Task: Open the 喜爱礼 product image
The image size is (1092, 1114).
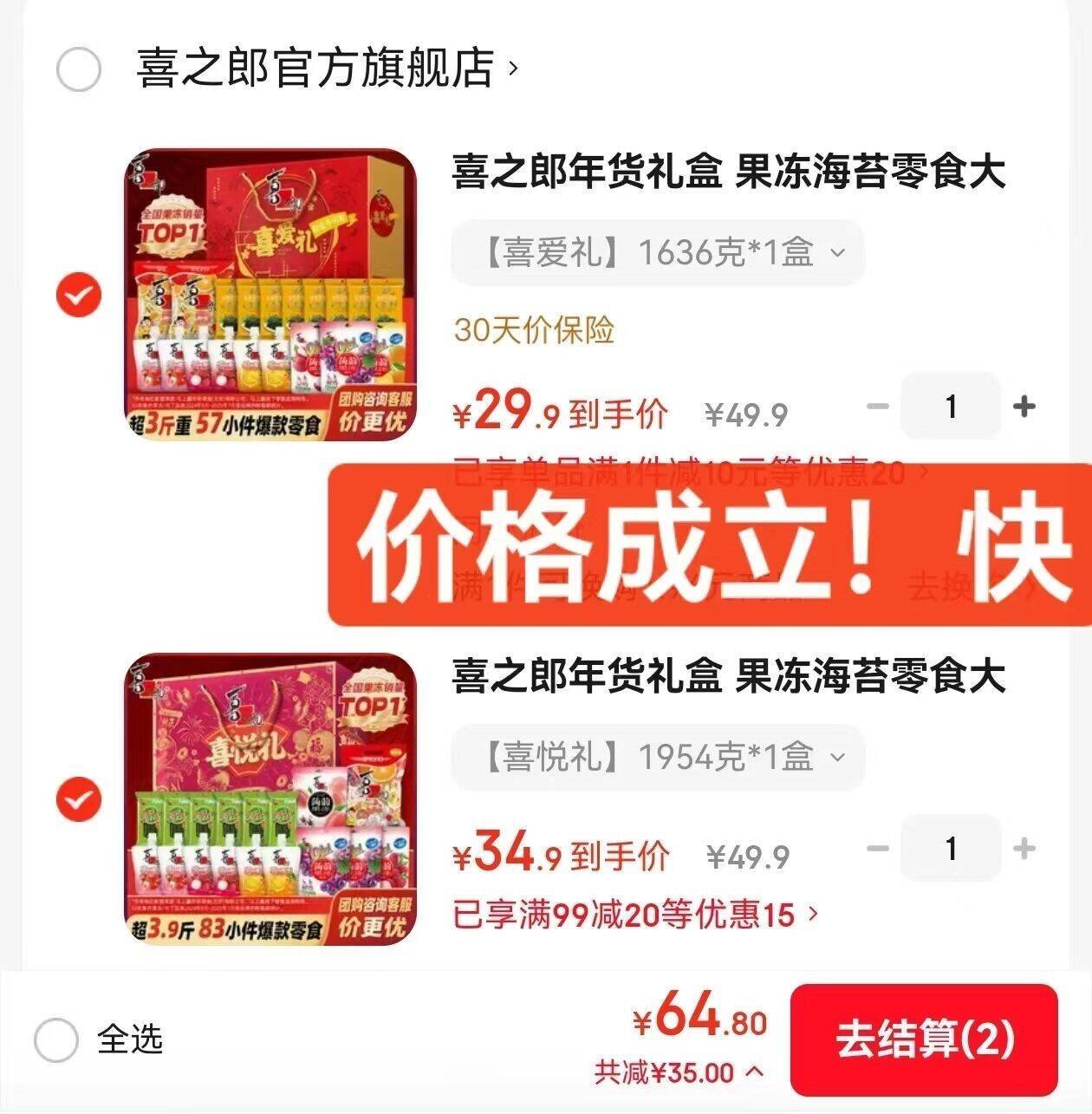Action: click(270, 295)
